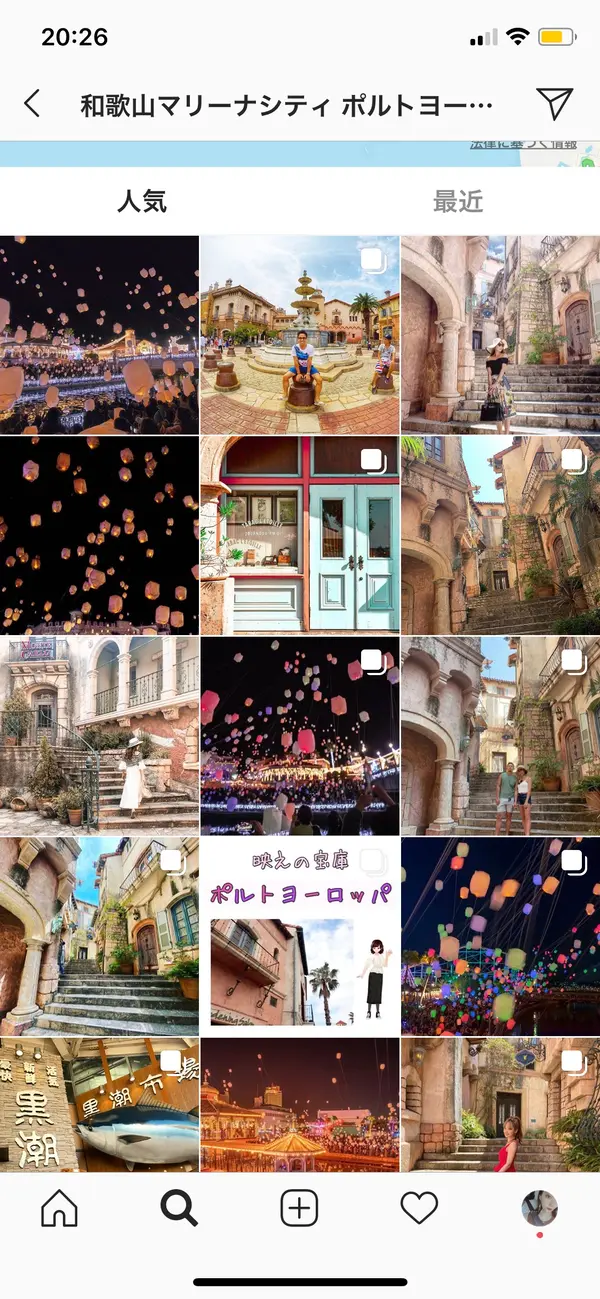The height and width of the screenshot is (1299, 600).
Task: Go to the Home feed tab
Action: (59, 1209)
